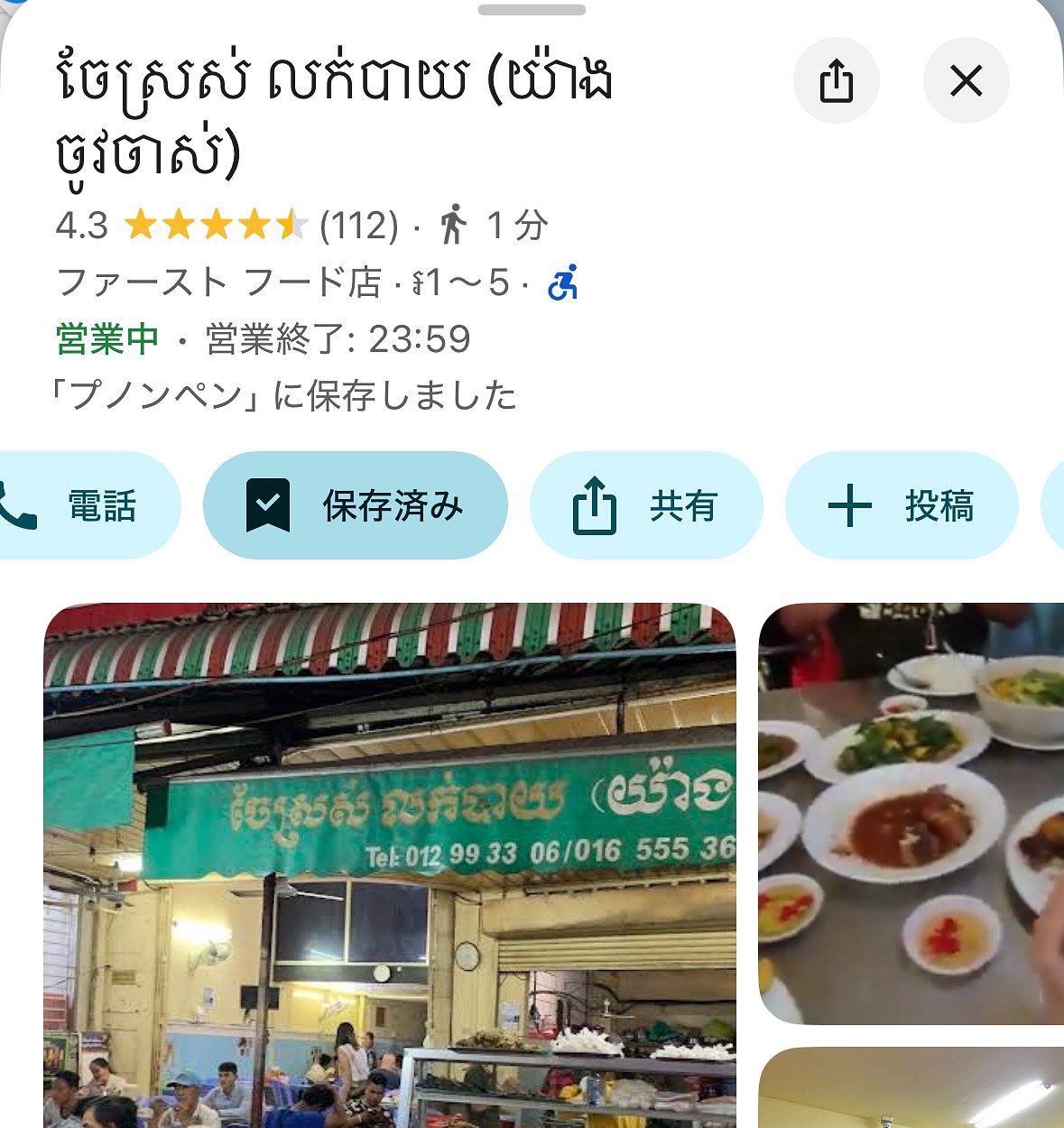Open the review rating 4.3 stars
Viewport: 1064px width, 1128px height.
226,225
